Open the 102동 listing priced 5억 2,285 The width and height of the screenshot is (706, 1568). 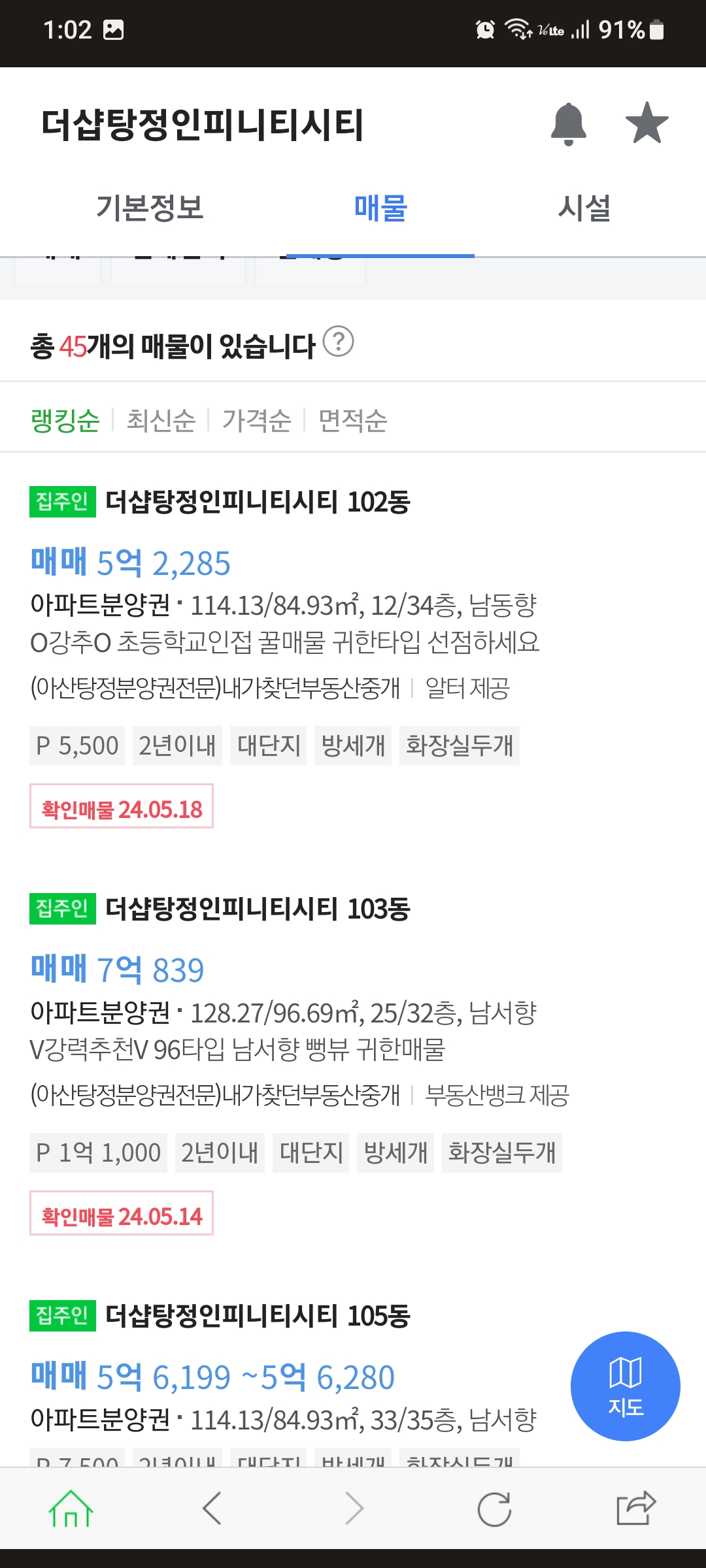(x=353, y=657)
